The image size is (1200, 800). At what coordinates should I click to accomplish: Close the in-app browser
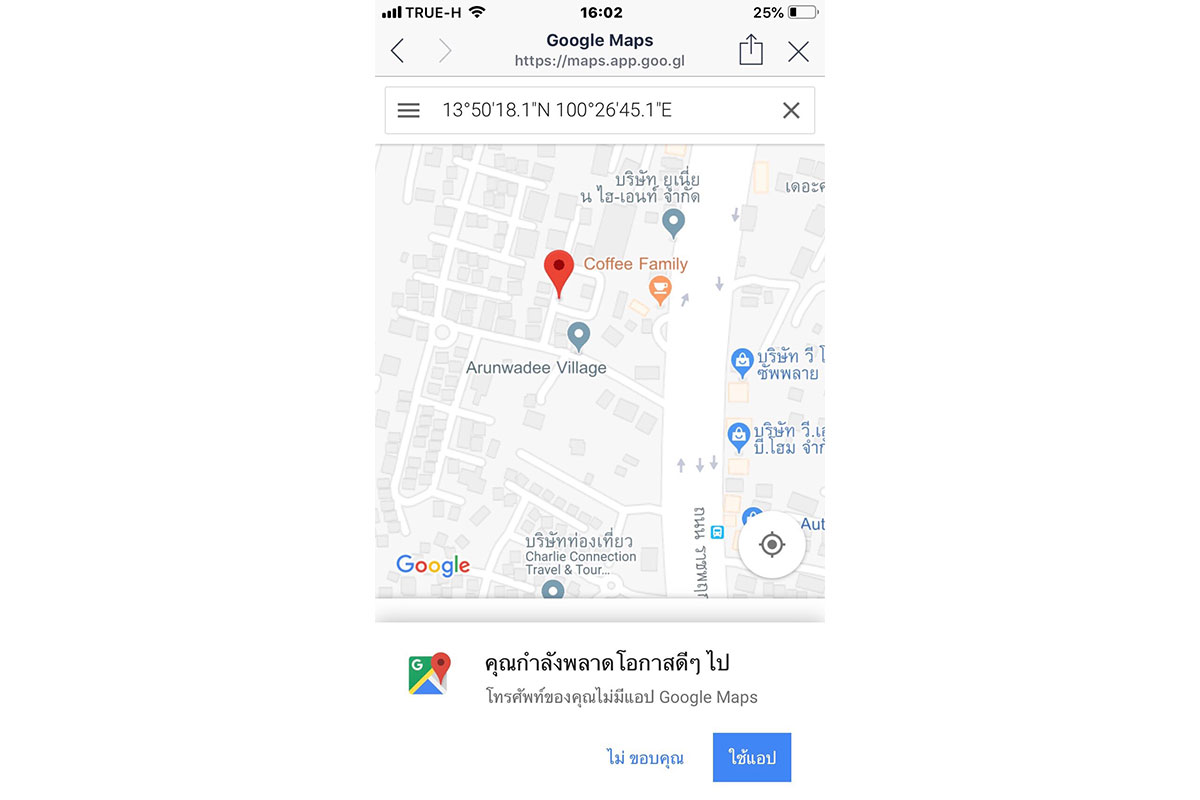pyautogui.click(x=798, y=51)
